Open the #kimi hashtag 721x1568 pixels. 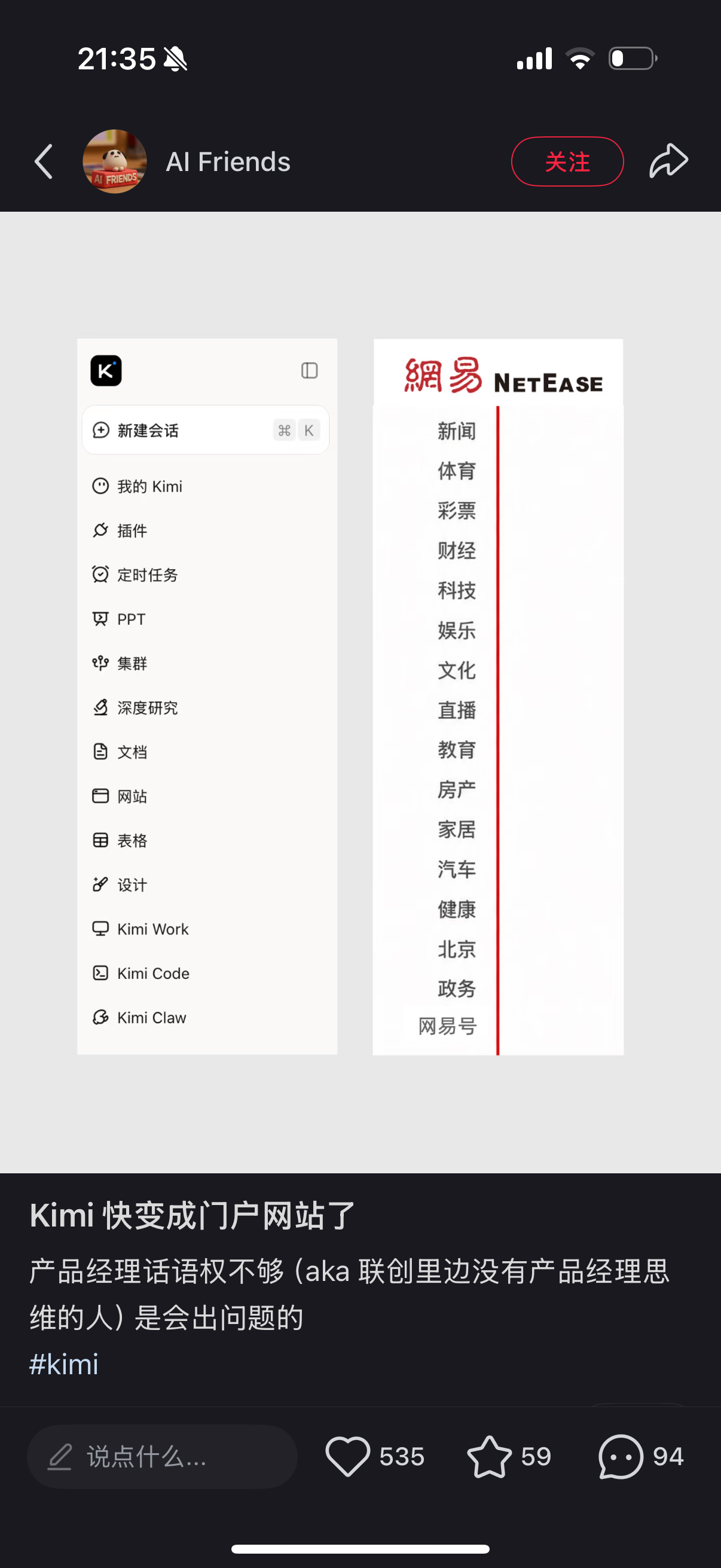[64, 1364]
